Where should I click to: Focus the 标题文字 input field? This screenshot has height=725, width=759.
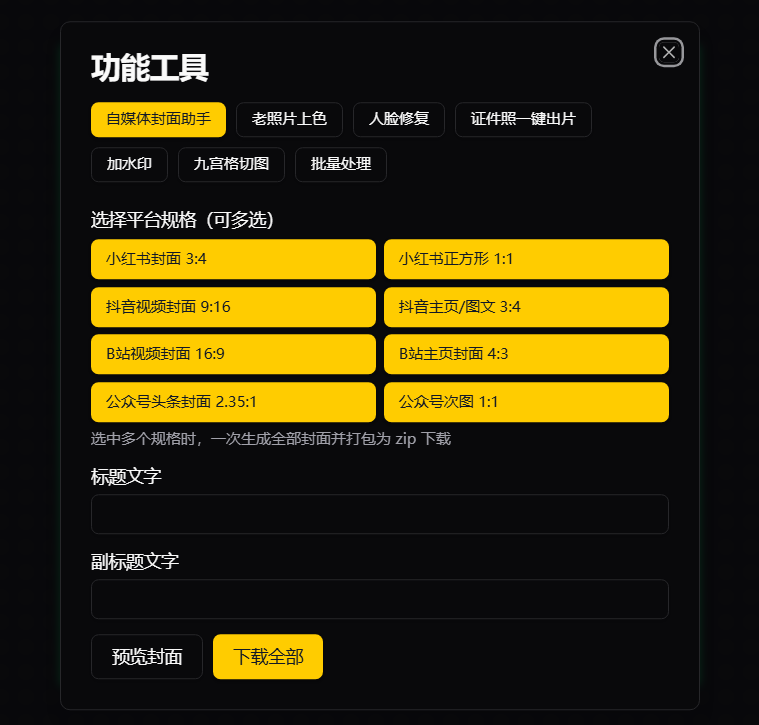pos(380,514)
